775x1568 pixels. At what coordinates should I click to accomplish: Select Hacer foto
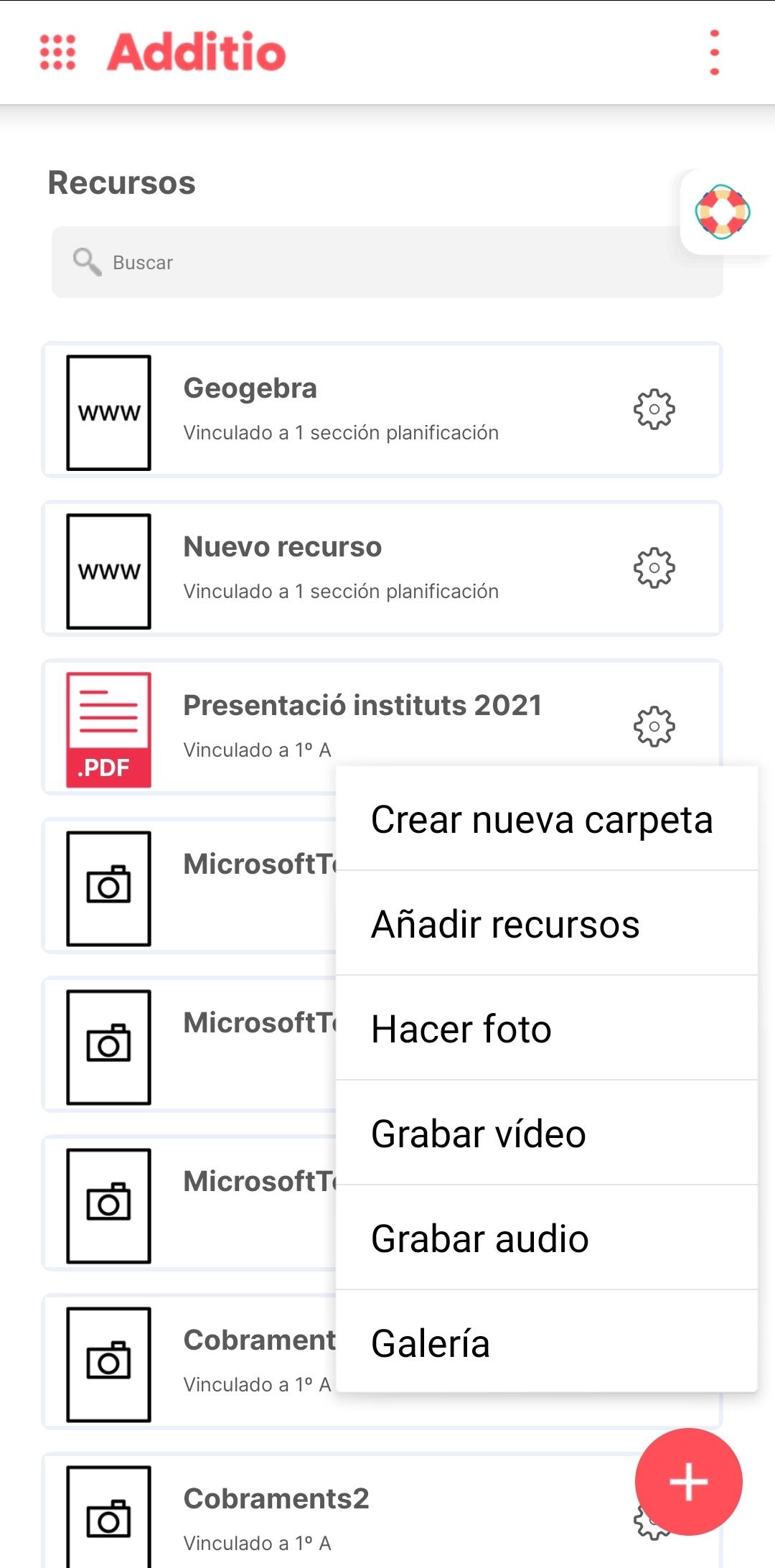(547, 1028)
